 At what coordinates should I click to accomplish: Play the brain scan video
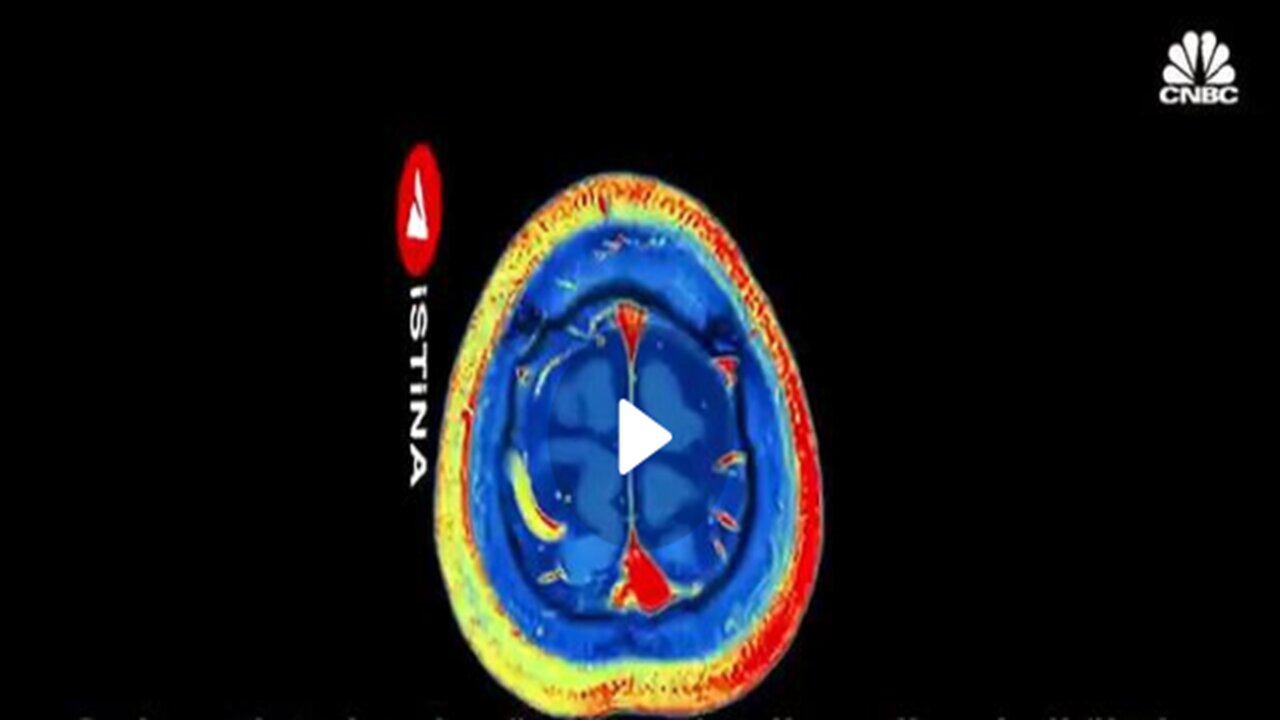[642, 437]
